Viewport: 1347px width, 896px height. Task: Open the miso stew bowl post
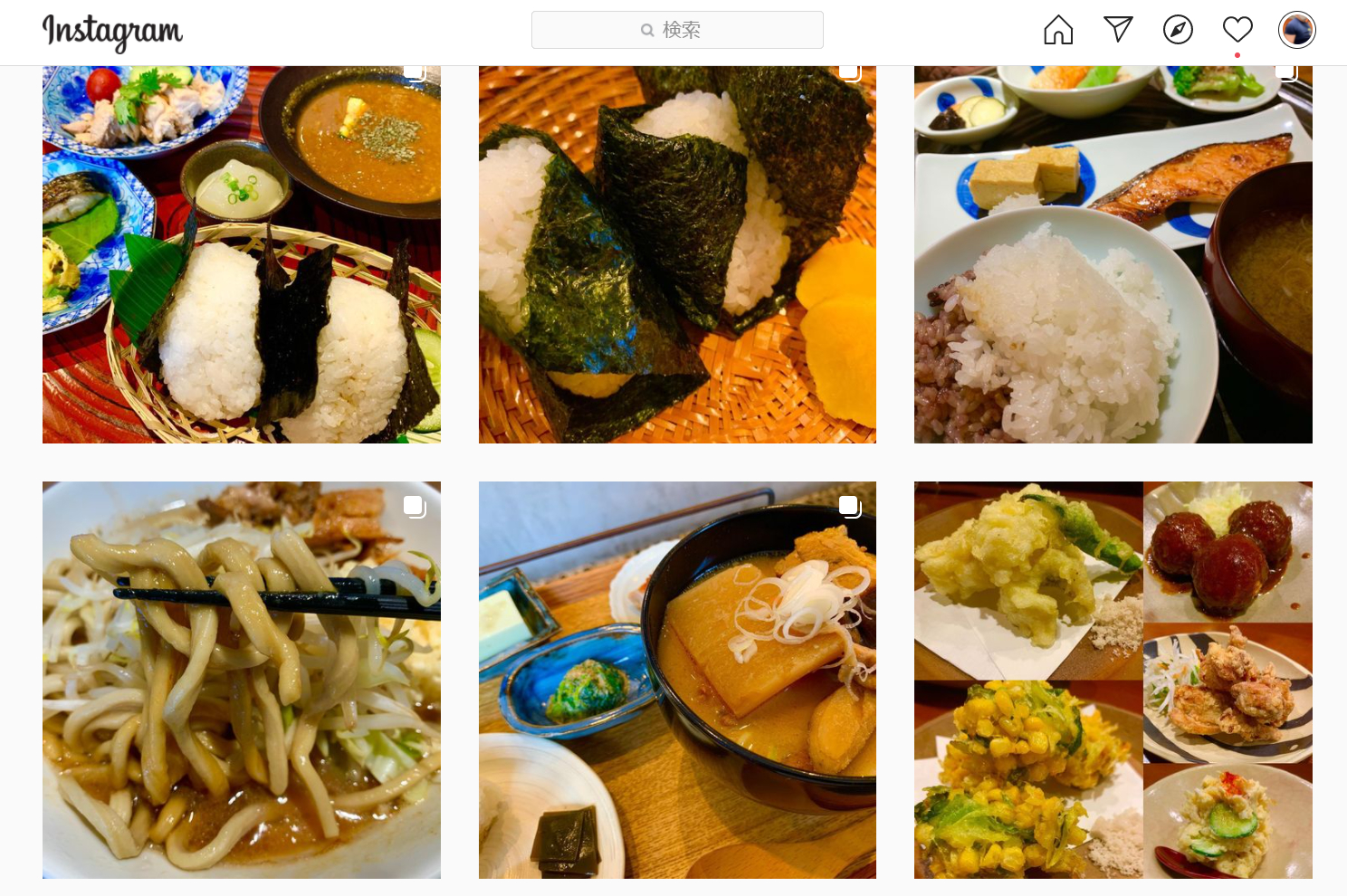[677, 680]
